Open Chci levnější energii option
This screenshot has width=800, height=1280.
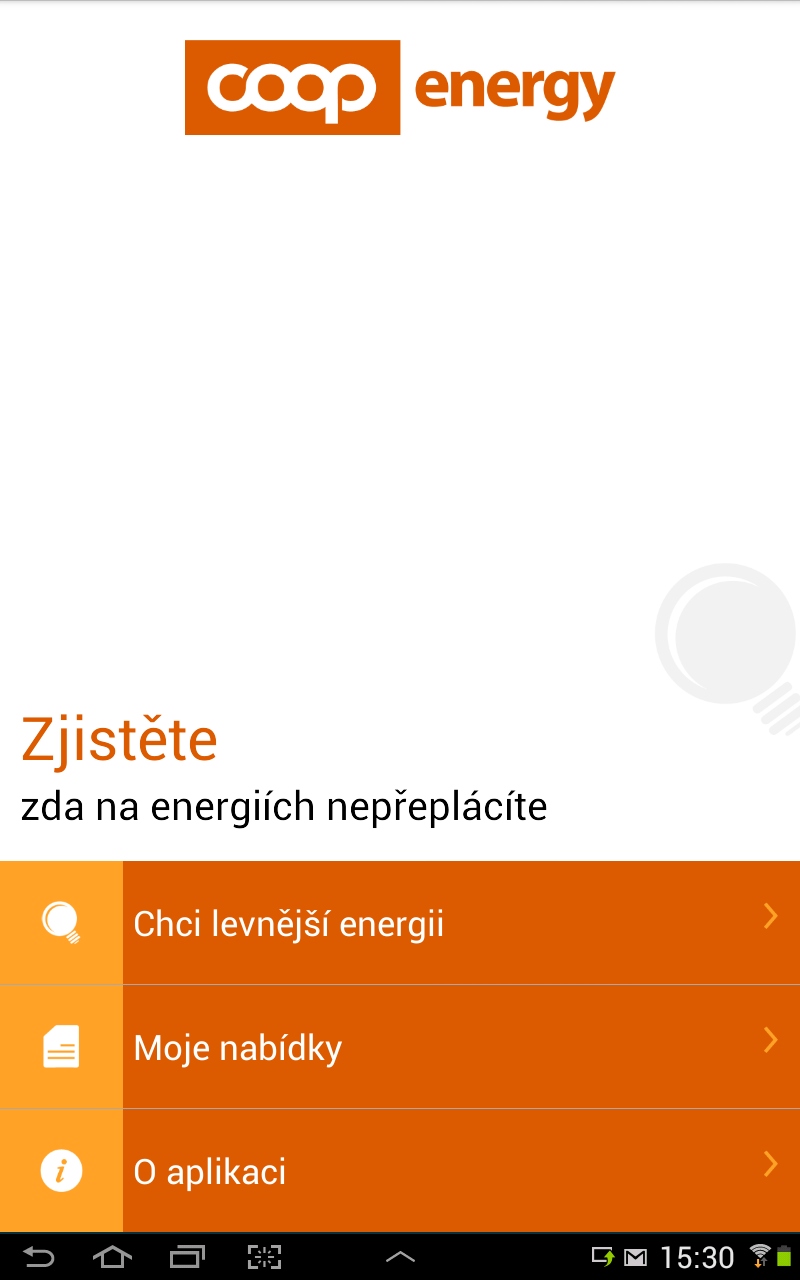click(400, 922)
